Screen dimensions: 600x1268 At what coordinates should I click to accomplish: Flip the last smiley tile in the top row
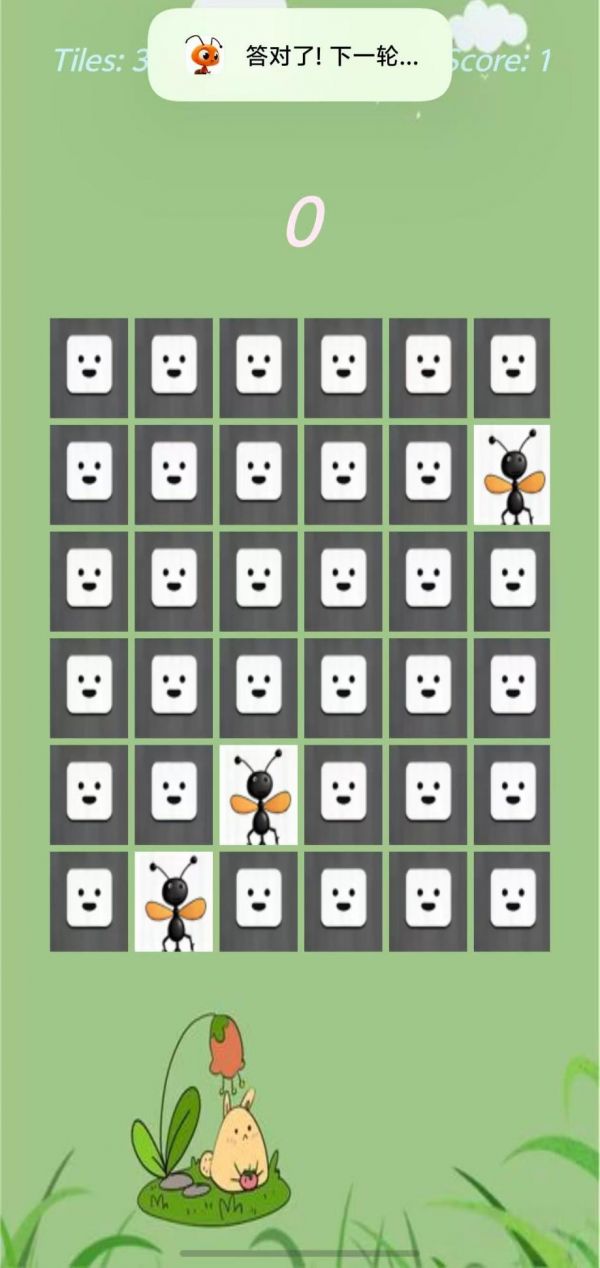tap(512, 367)
